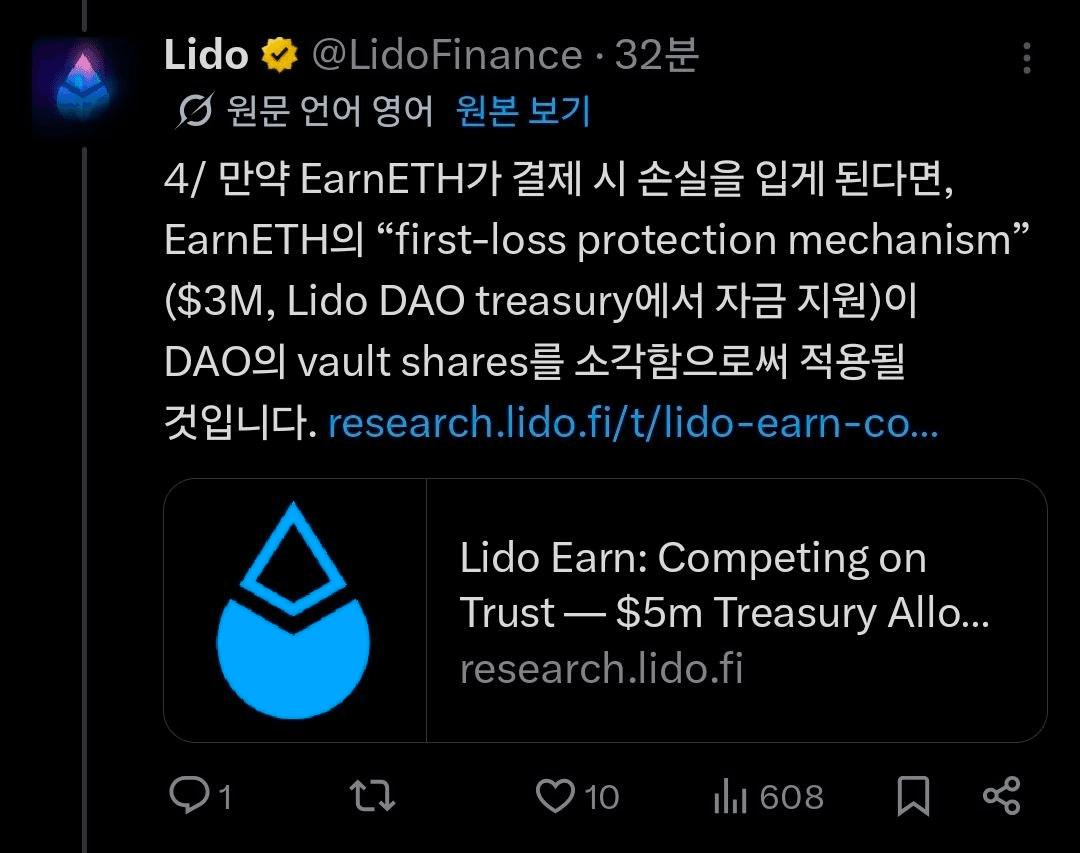Share the Lido tweet
This screenshot has width=1080, height=853.
(x=1001, y=796)
